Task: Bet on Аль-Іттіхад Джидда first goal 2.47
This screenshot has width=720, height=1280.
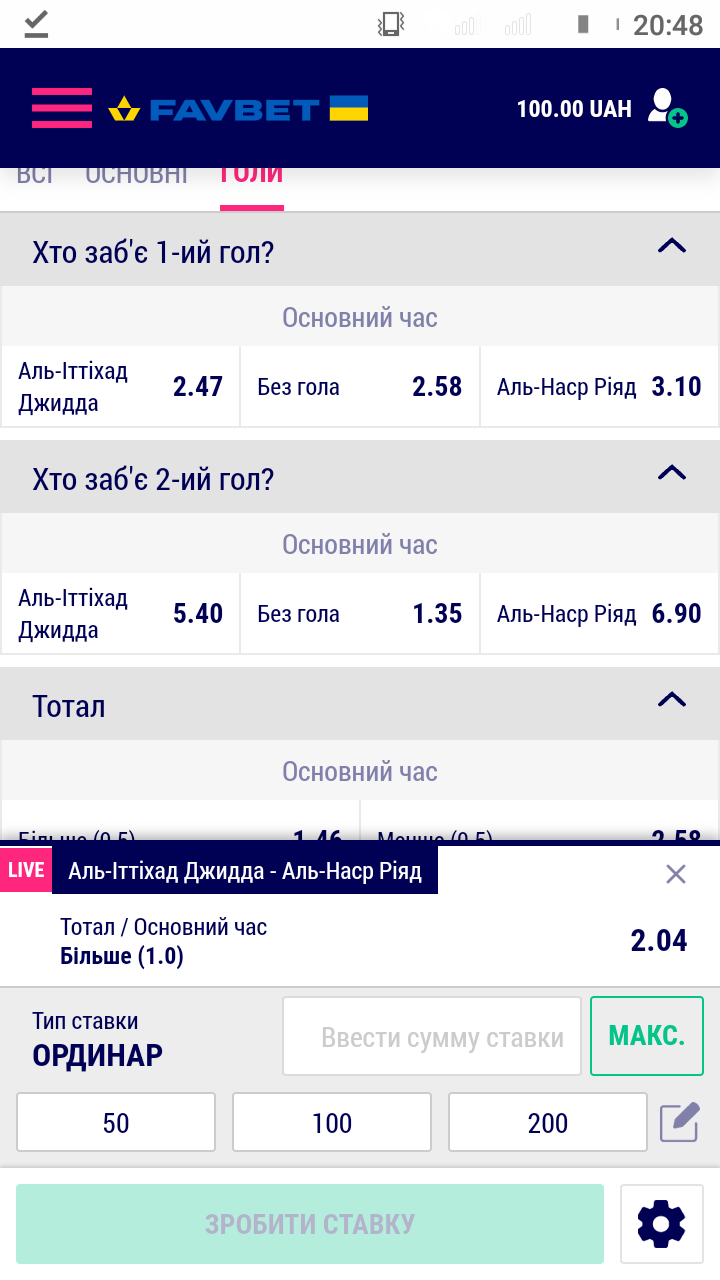Action: [x=120, y=387]
